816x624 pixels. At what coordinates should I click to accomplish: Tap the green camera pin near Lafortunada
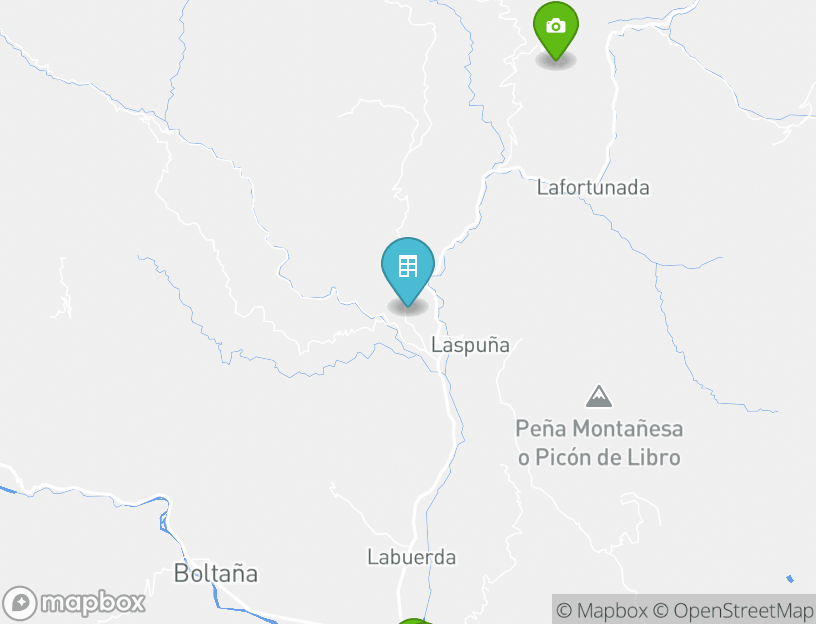pos(556,27)
